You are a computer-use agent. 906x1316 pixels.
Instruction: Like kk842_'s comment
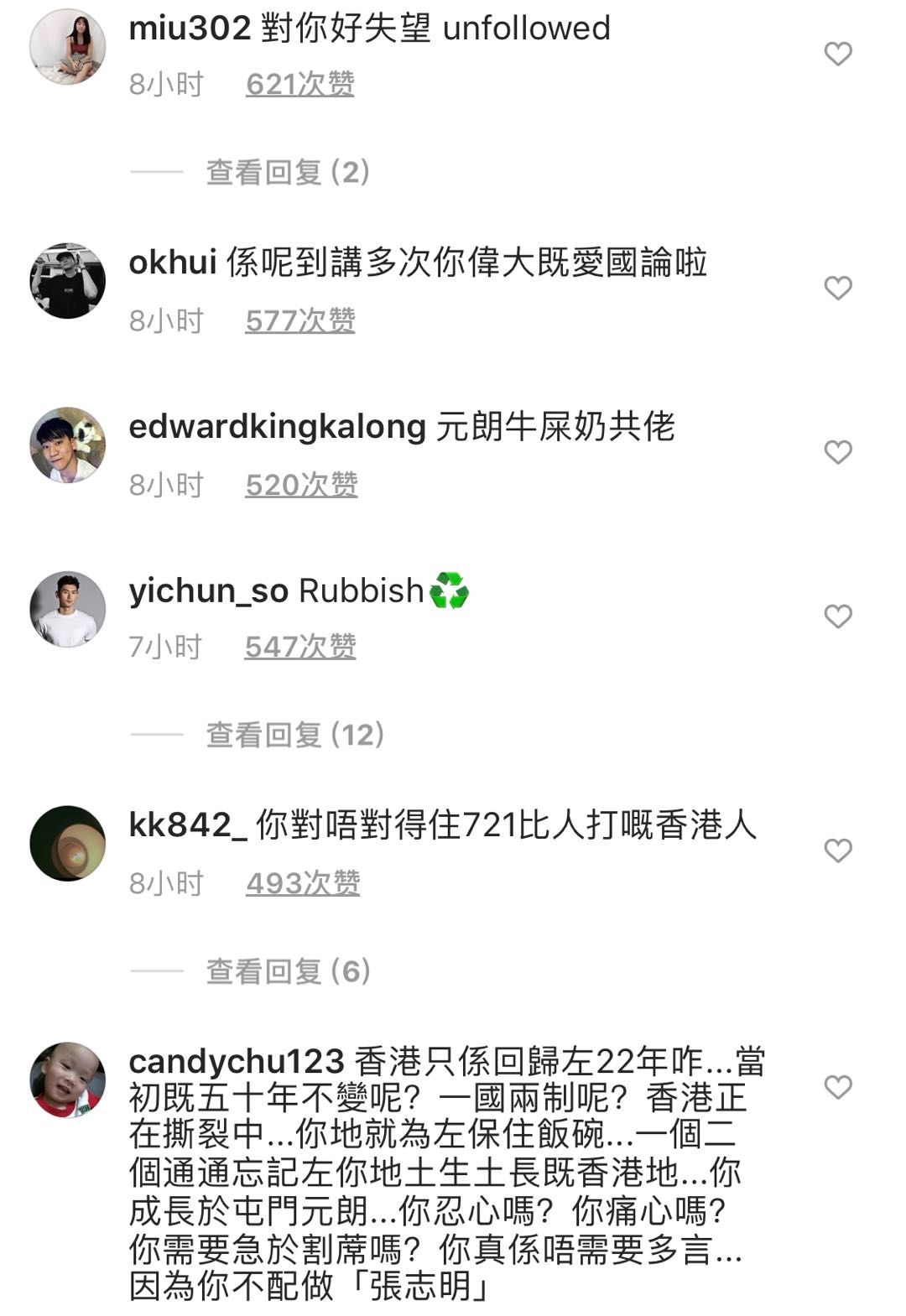837,851
